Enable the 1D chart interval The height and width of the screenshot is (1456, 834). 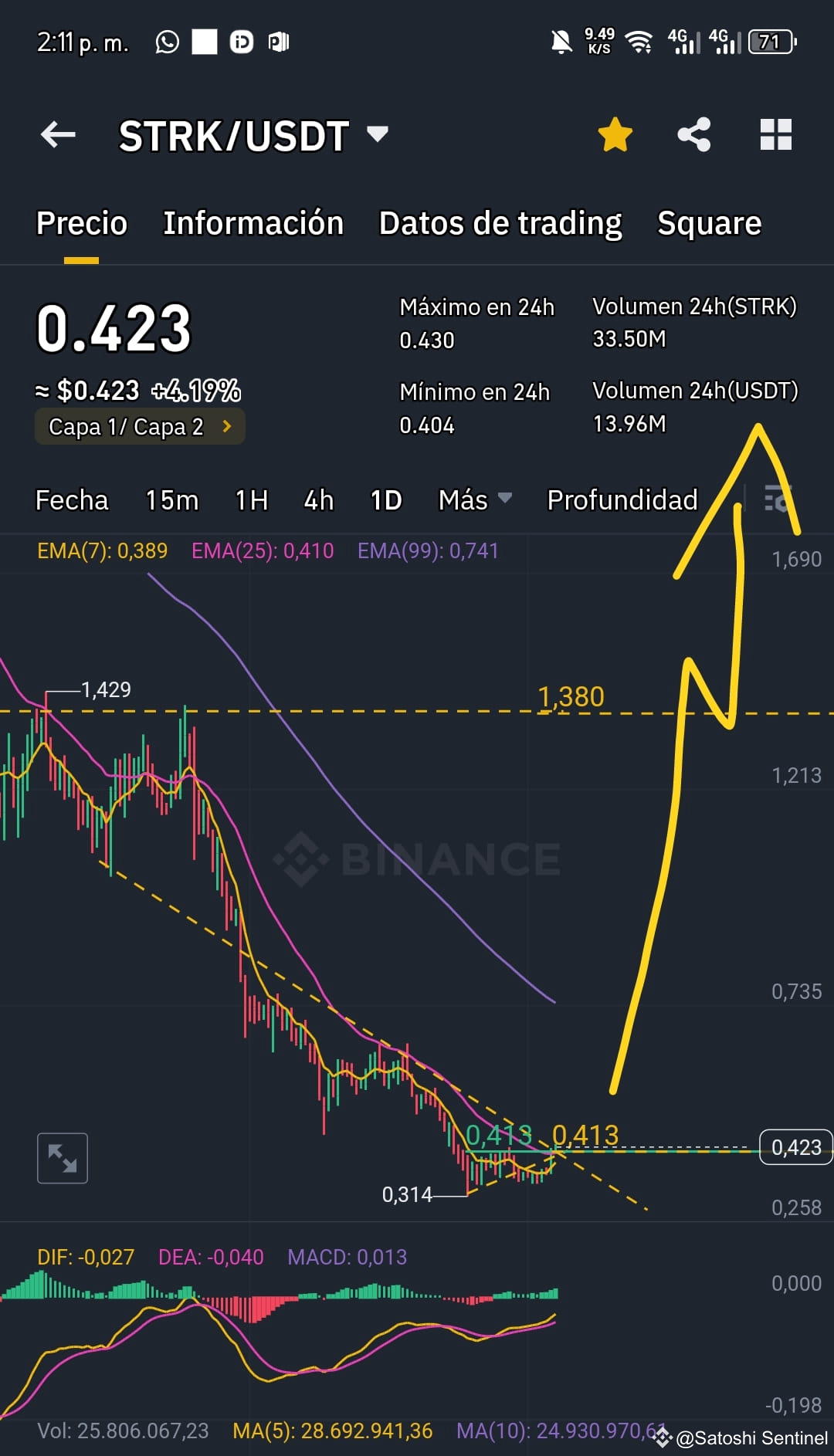point(384,500)
